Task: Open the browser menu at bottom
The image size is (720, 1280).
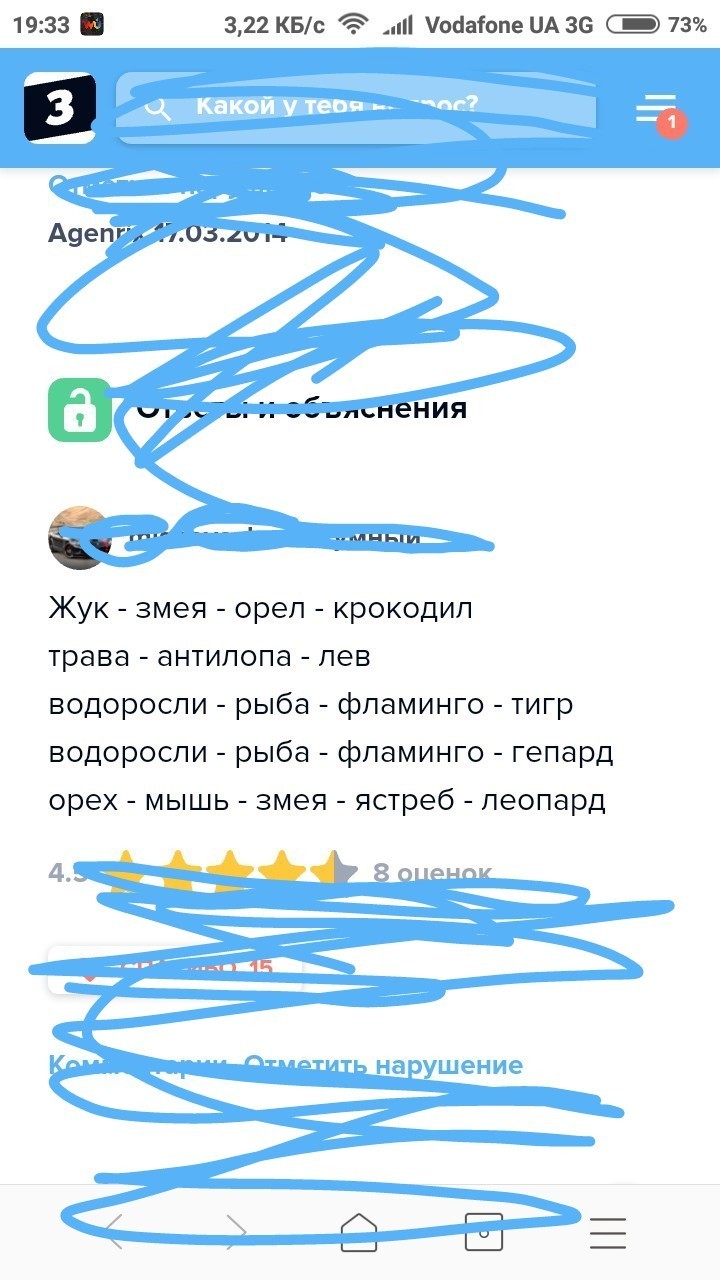Action: click(x=607, y=1232)
